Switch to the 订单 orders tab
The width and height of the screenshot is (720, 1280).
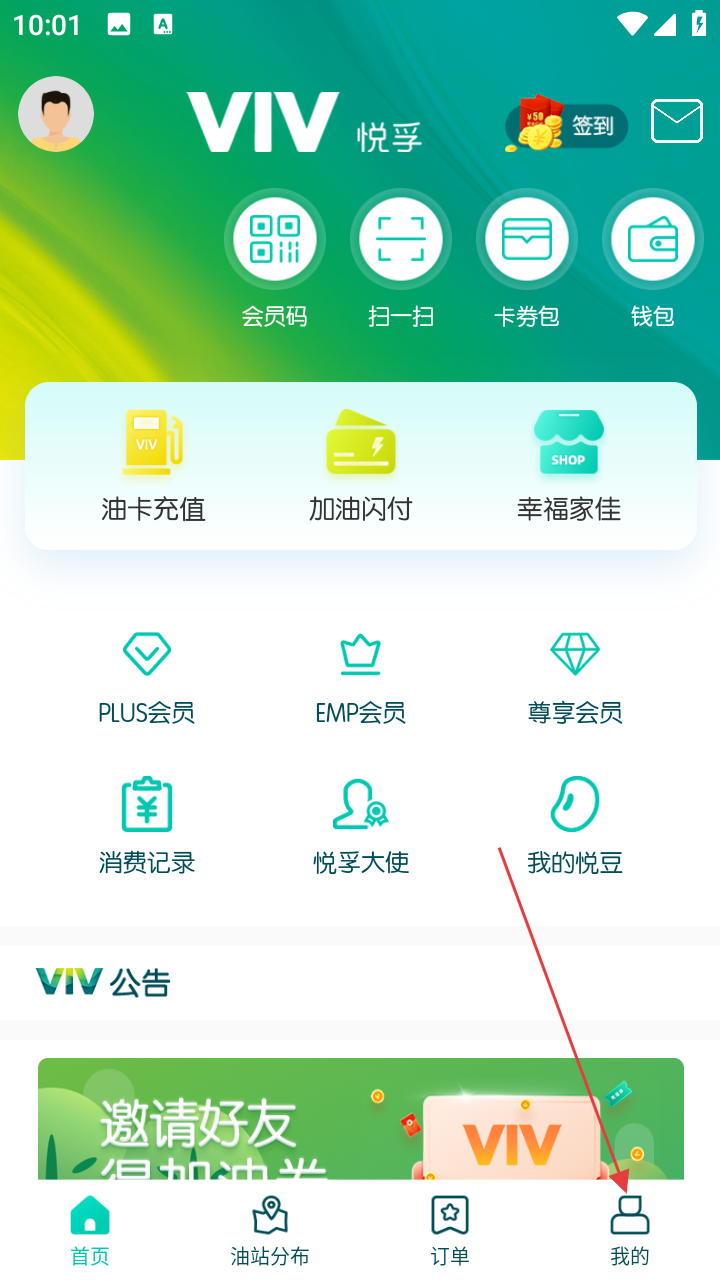[450, 1232]
